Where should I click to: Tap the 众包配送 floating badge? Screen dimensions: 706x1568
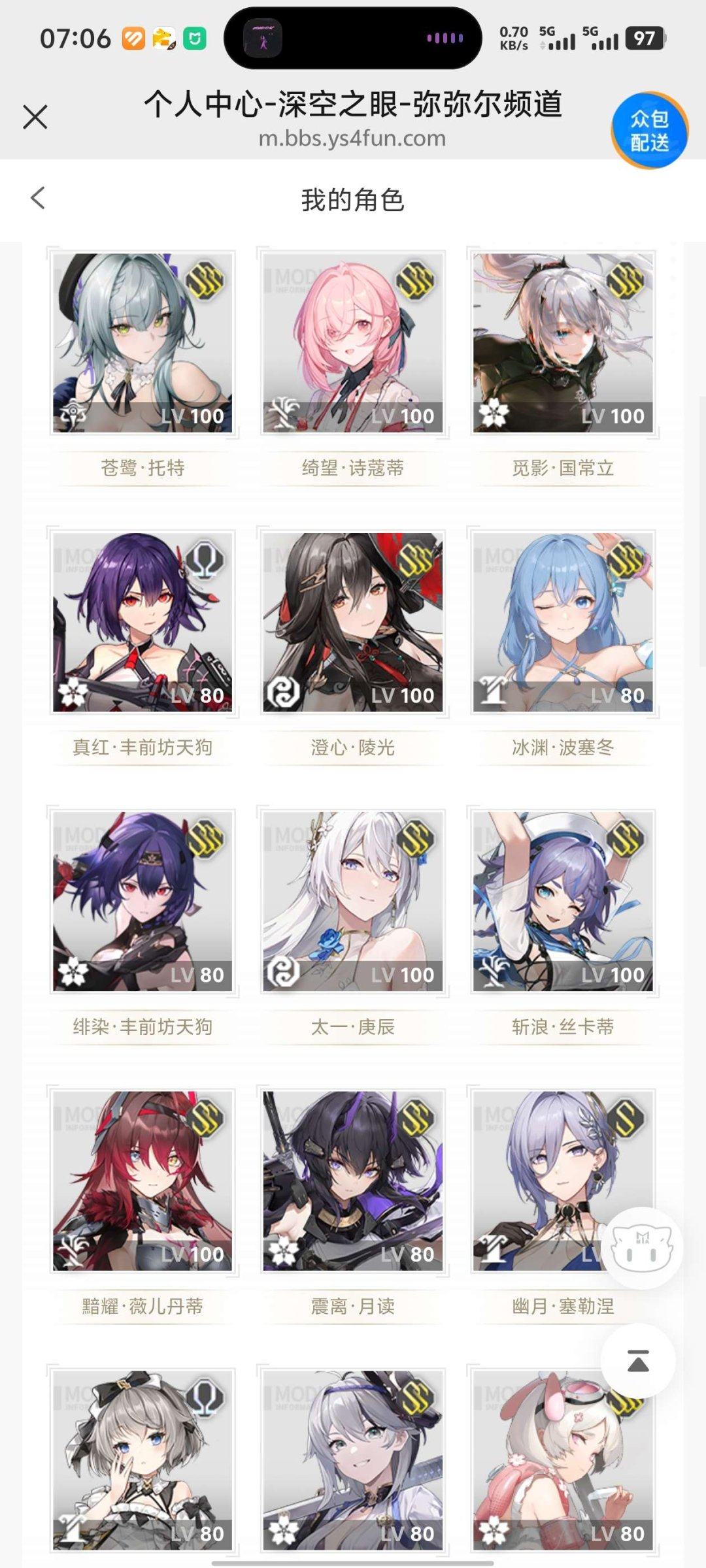tap(649, 131)
